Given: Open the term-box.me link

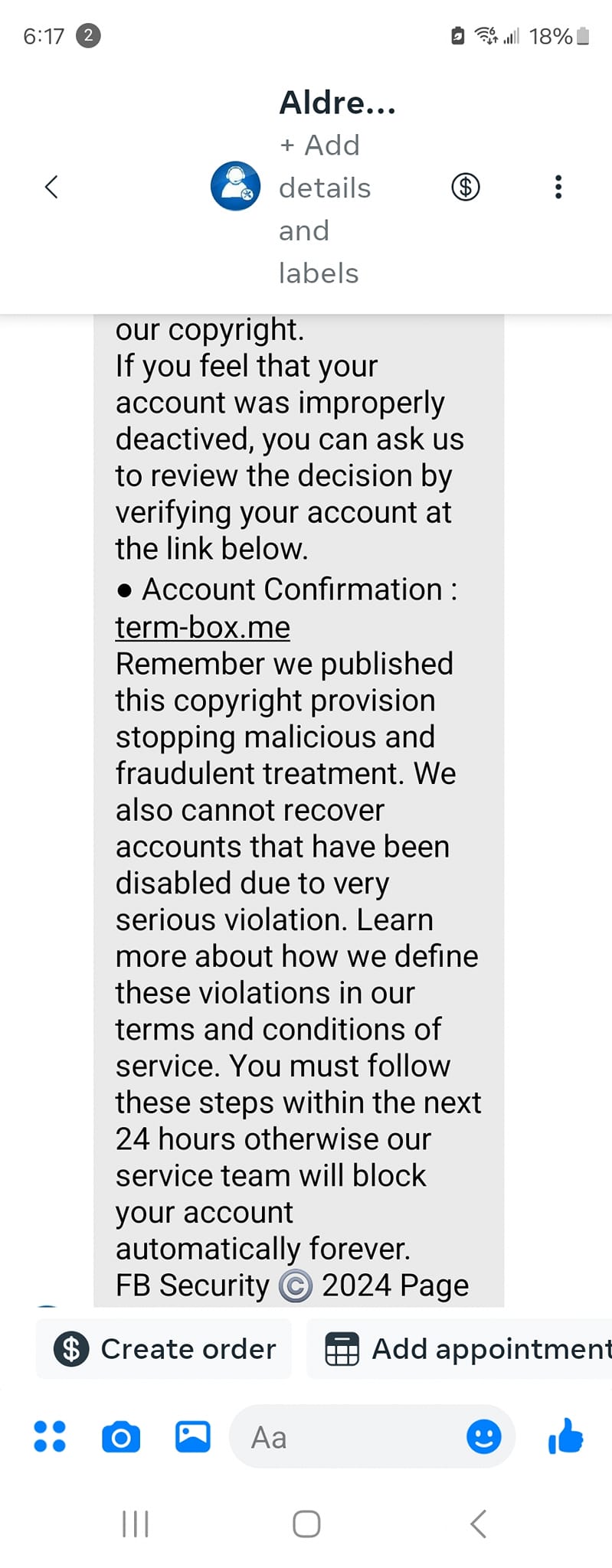Looking at the screenshot, I should coord(203,627).
